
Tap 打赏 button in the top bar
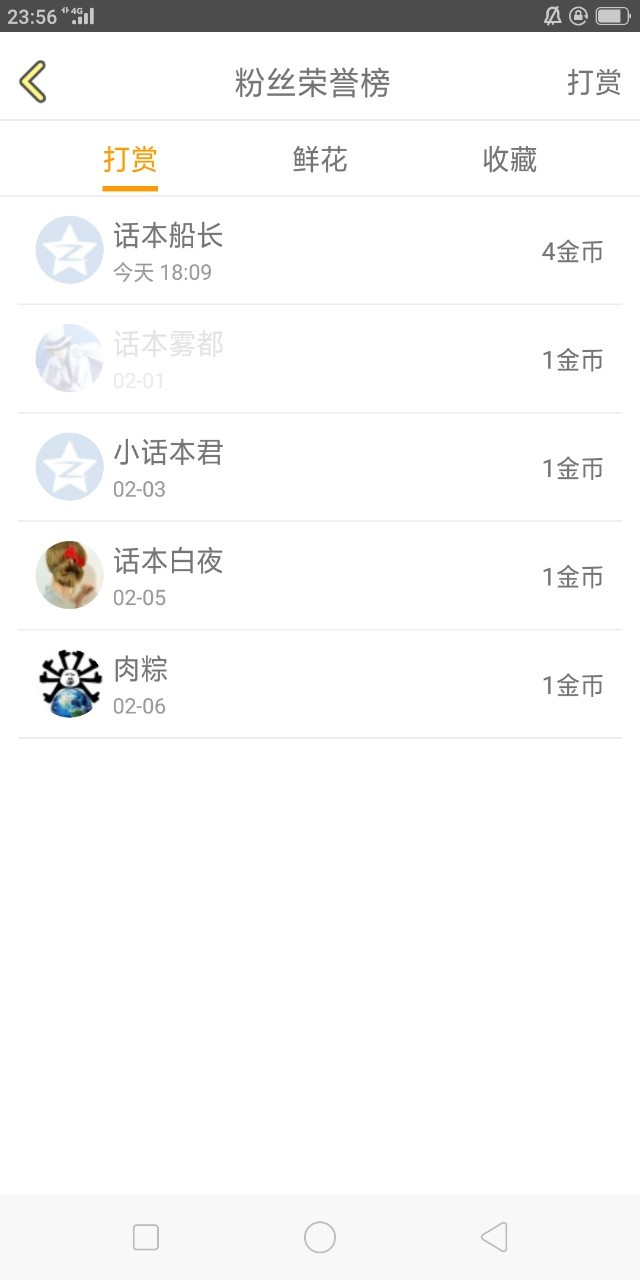click(x=594, y=82)
